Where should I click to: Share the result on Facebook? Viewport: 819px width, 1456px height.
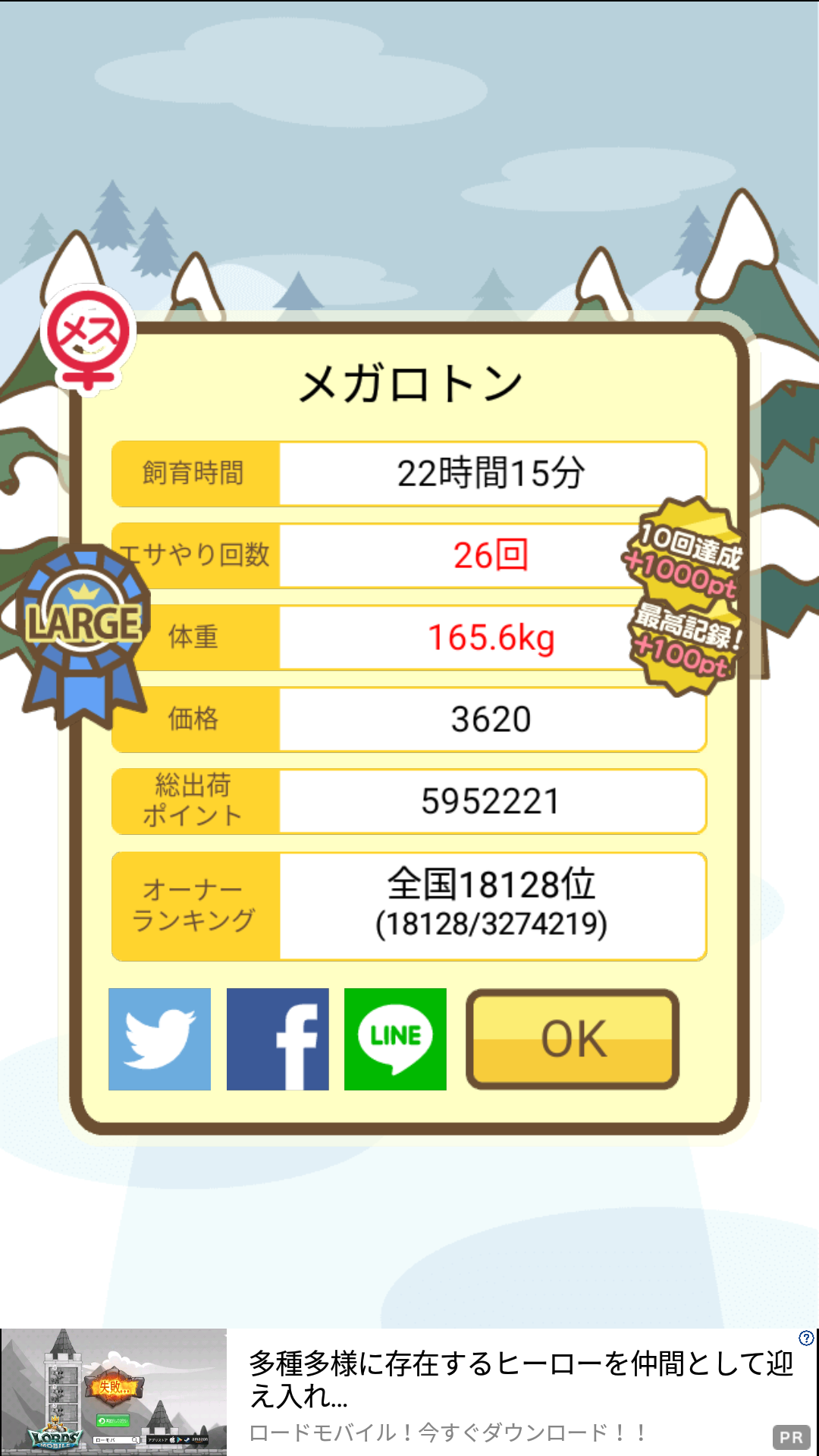[x=278, y=1039]
